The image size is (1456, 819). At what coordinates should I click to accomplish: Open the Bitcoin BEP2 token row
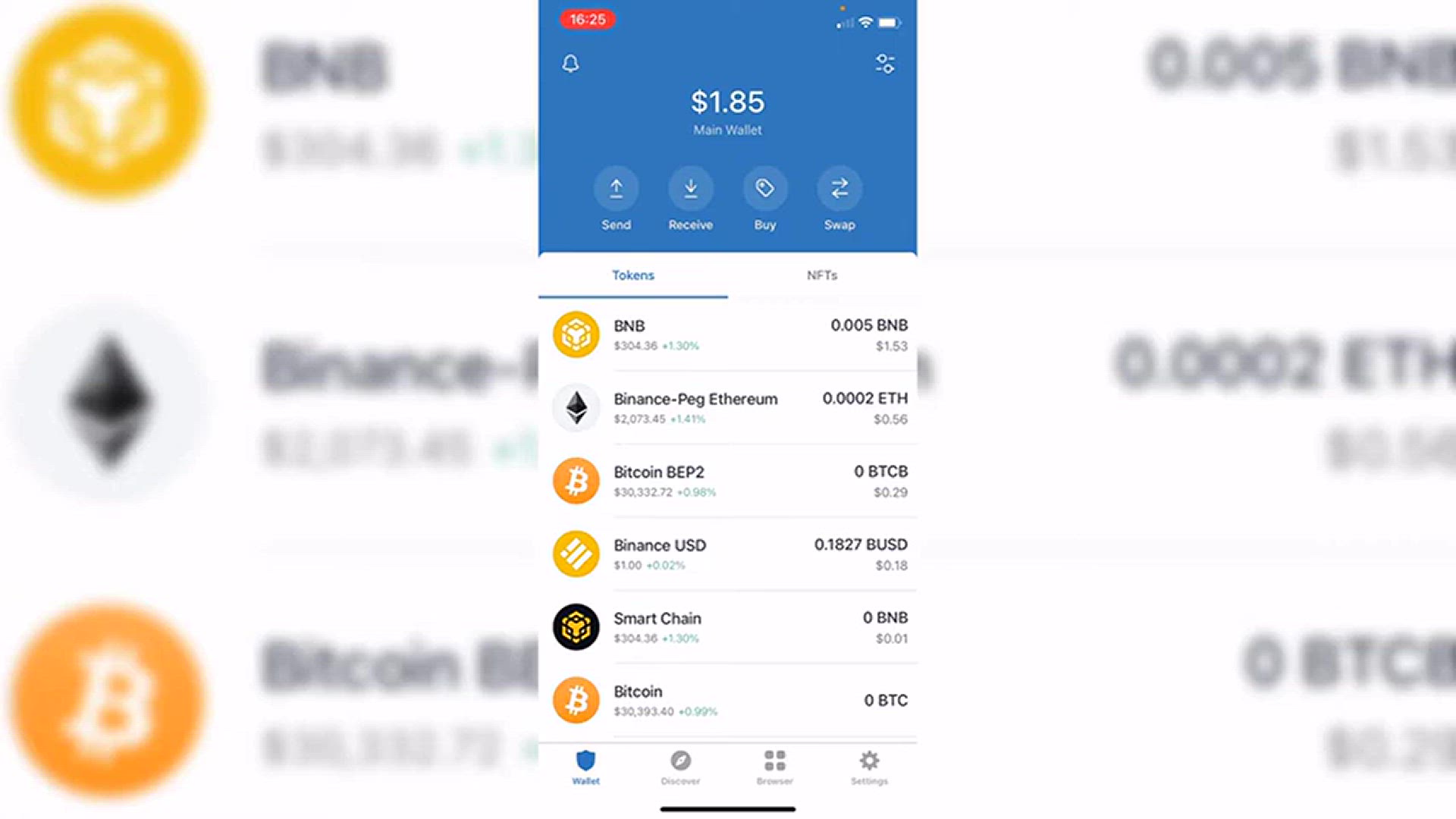click(728, 481)
